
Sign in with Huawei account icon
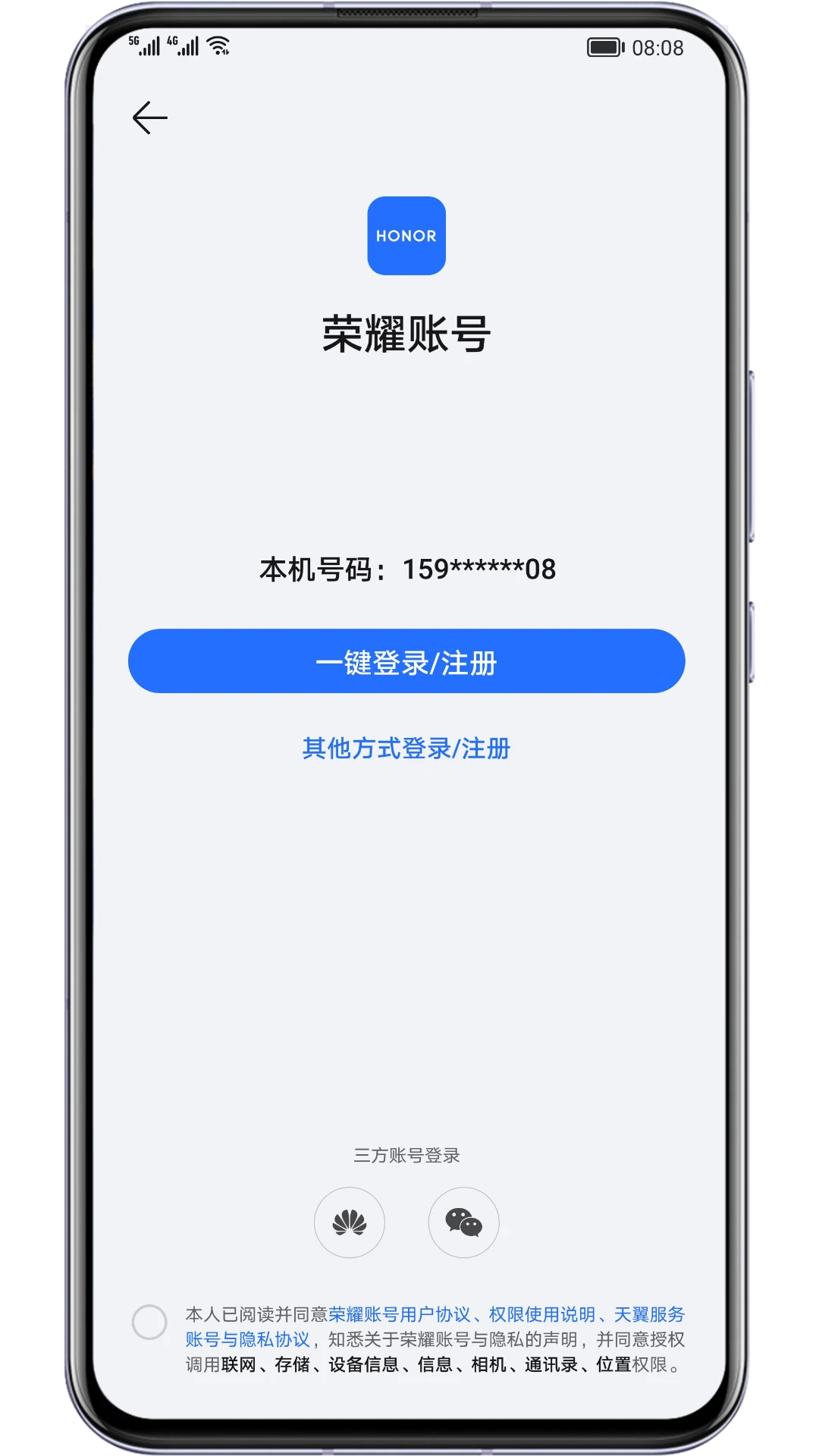[x=350, y=1222]
